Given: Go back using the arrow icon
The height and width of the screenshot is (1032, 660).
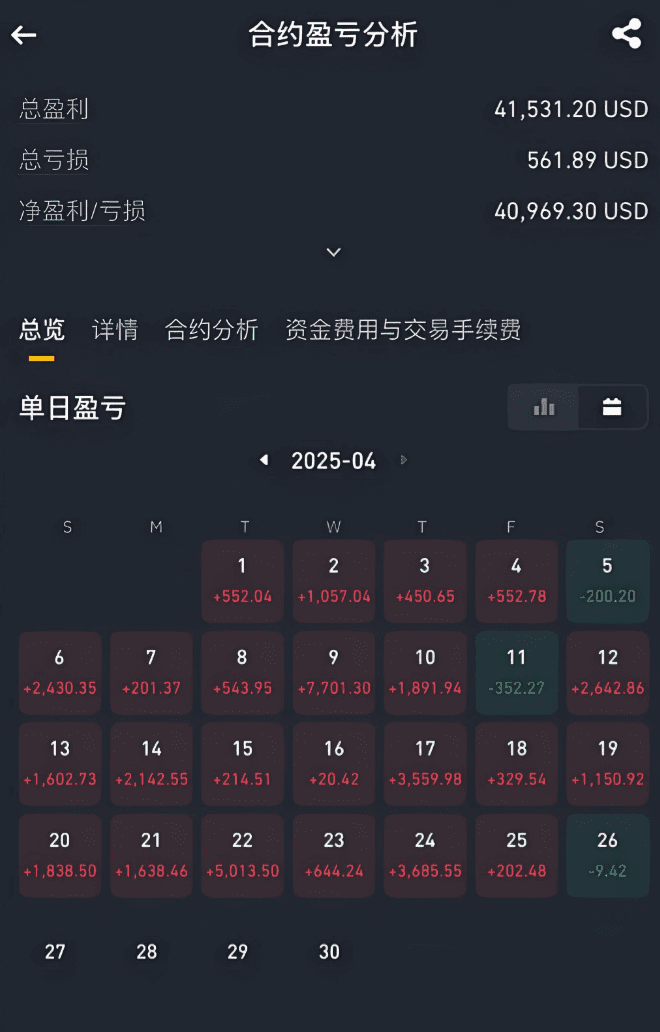Looking at the screenshot, I should [x=24, y=35].
